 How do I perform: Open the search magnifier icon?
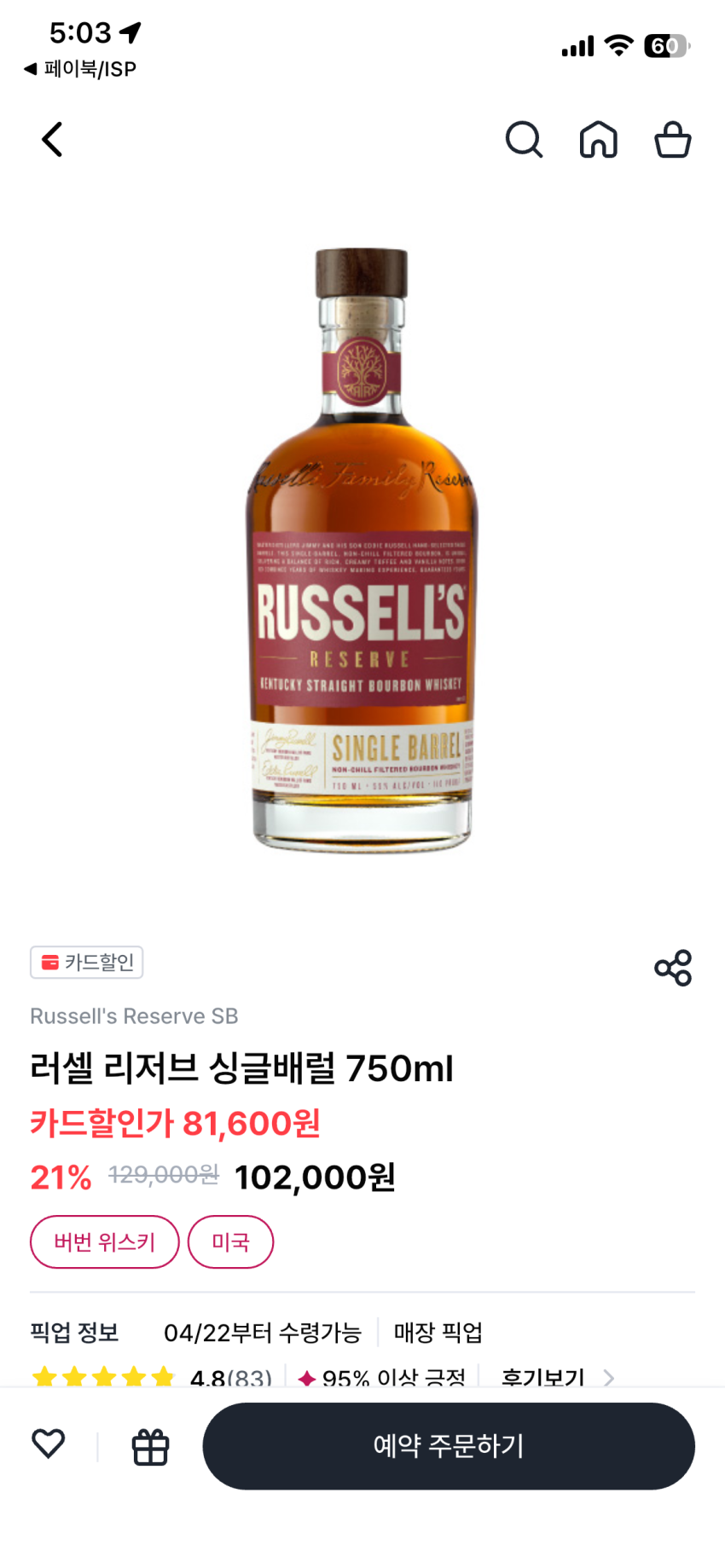click(x=524, y=140)
